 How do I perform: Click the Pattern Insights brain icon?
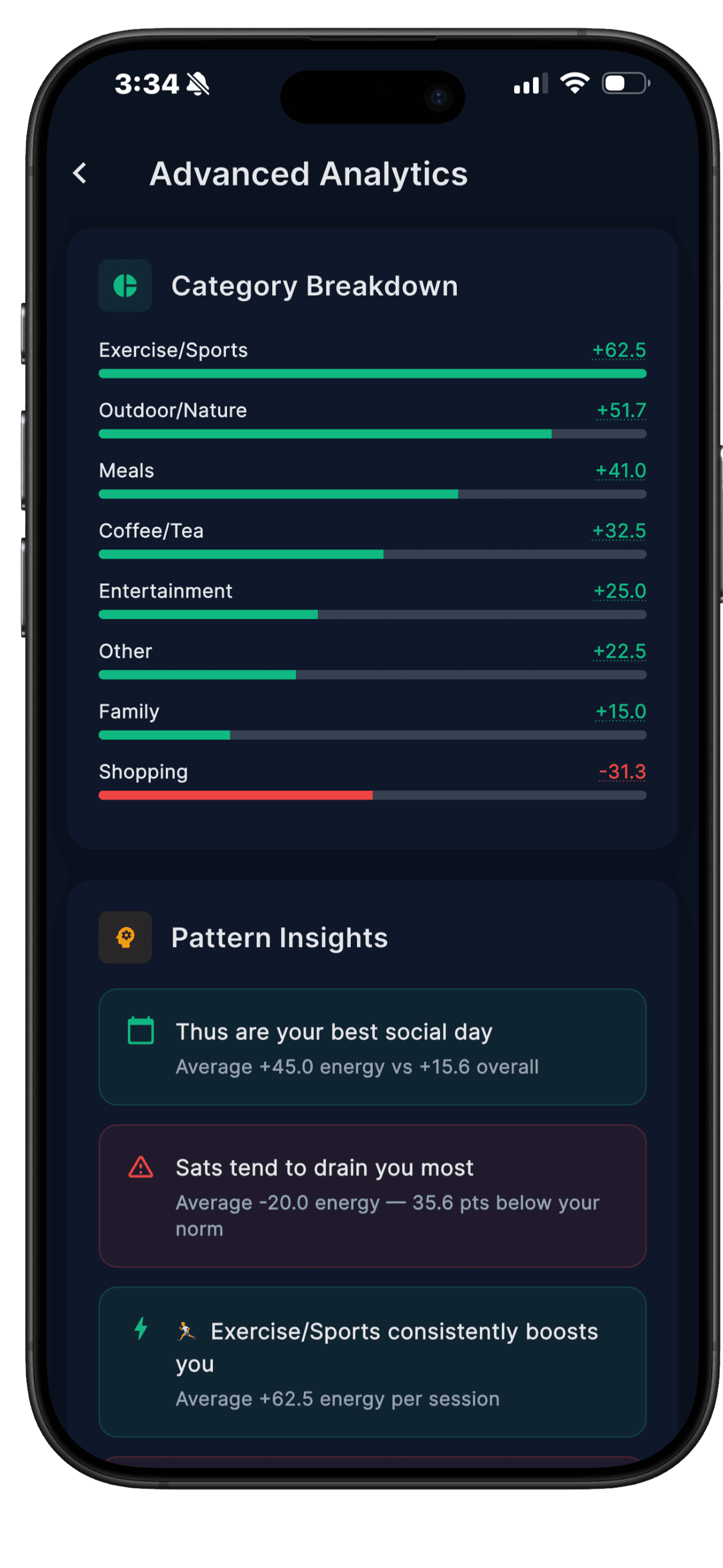125,938
